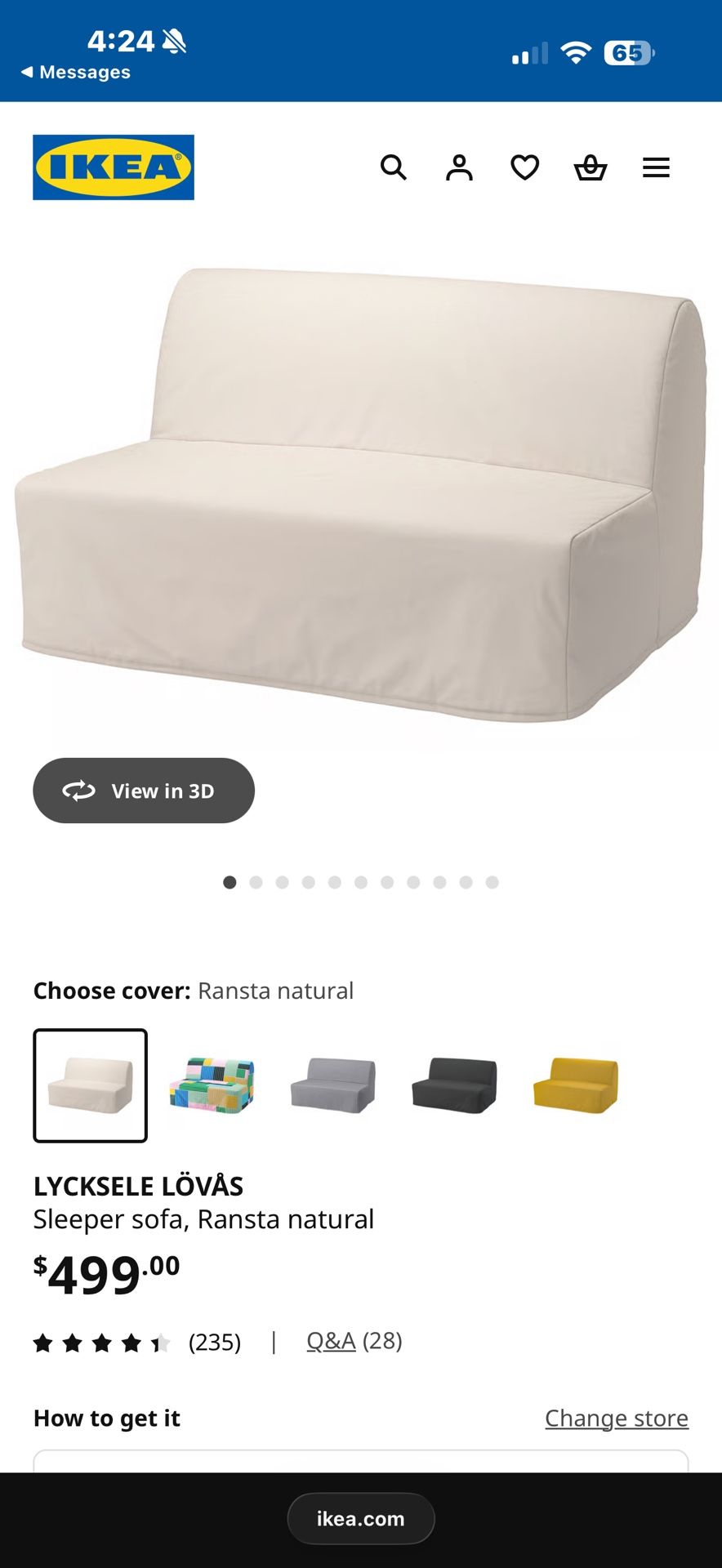Image resolution: width=722 pixels, height=1568 pixels.
Task: Select the dark gray cover option
Action: tap(453, 1086)
